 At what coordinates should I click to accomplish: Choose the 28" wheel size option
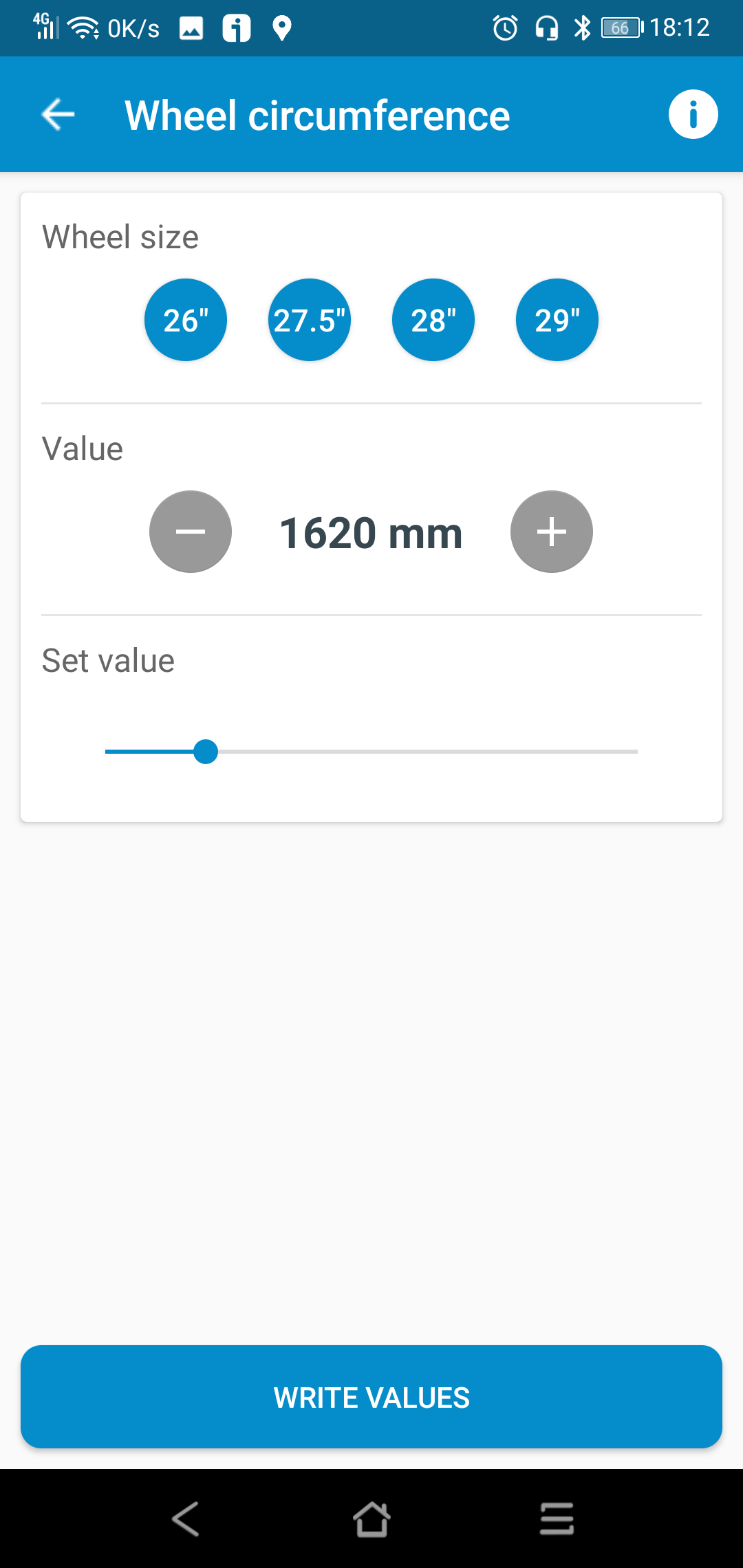tap(433, 319)
